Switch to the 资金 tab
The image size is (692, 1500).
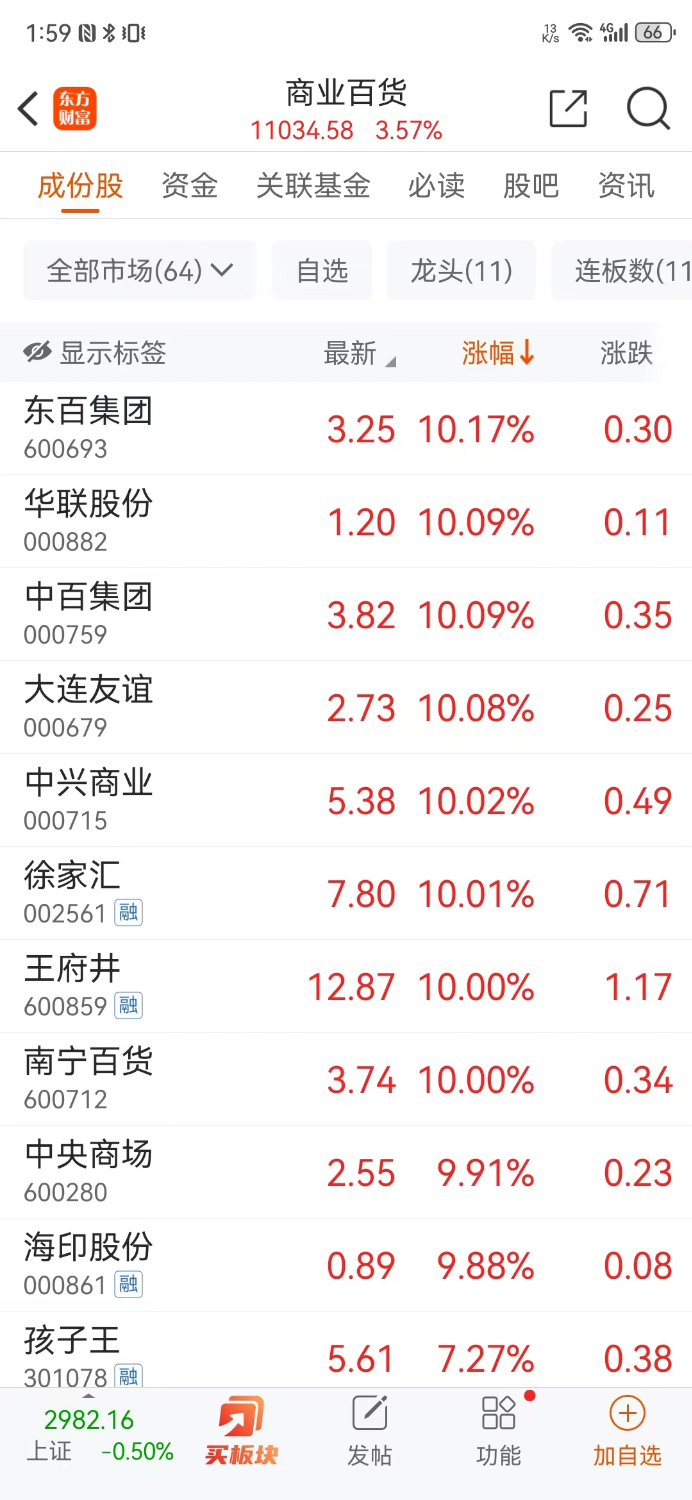click(189, 186)
